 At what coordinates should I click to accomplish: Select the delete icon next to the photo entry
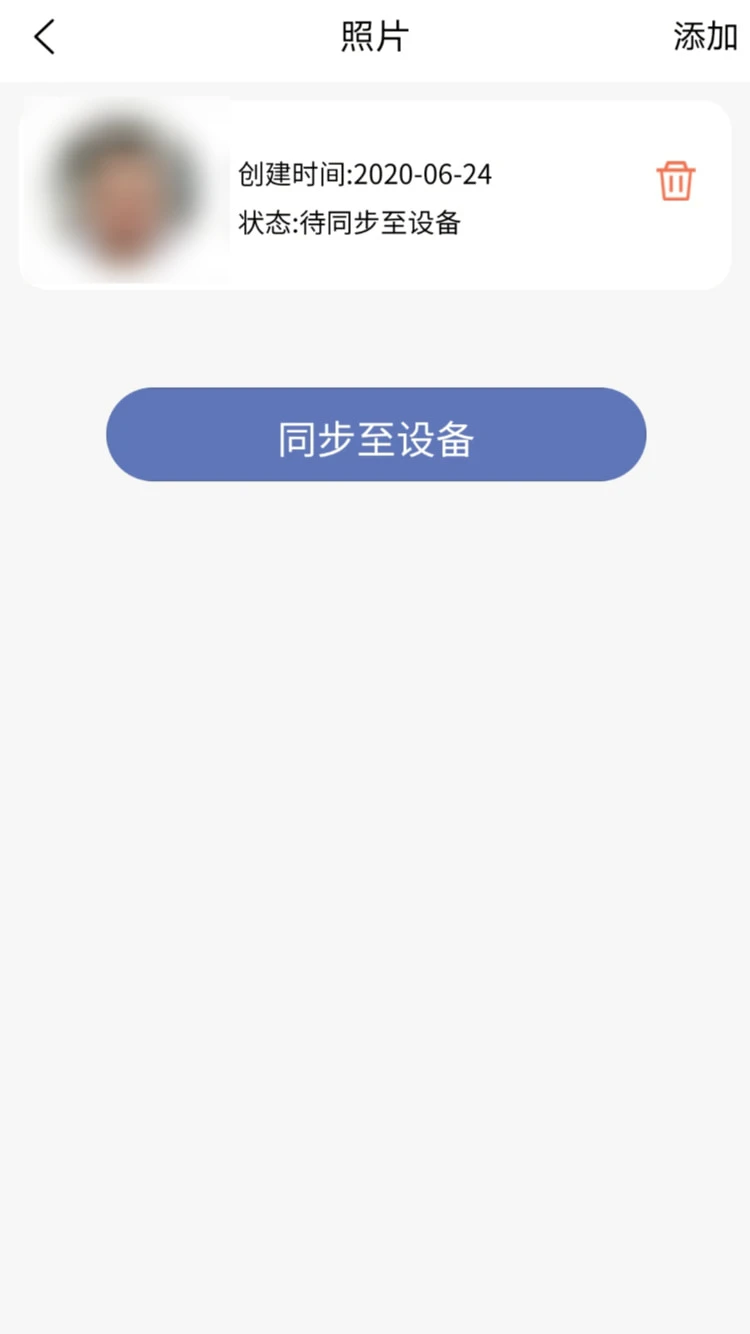pyautogui.click(x=675, y=182)
